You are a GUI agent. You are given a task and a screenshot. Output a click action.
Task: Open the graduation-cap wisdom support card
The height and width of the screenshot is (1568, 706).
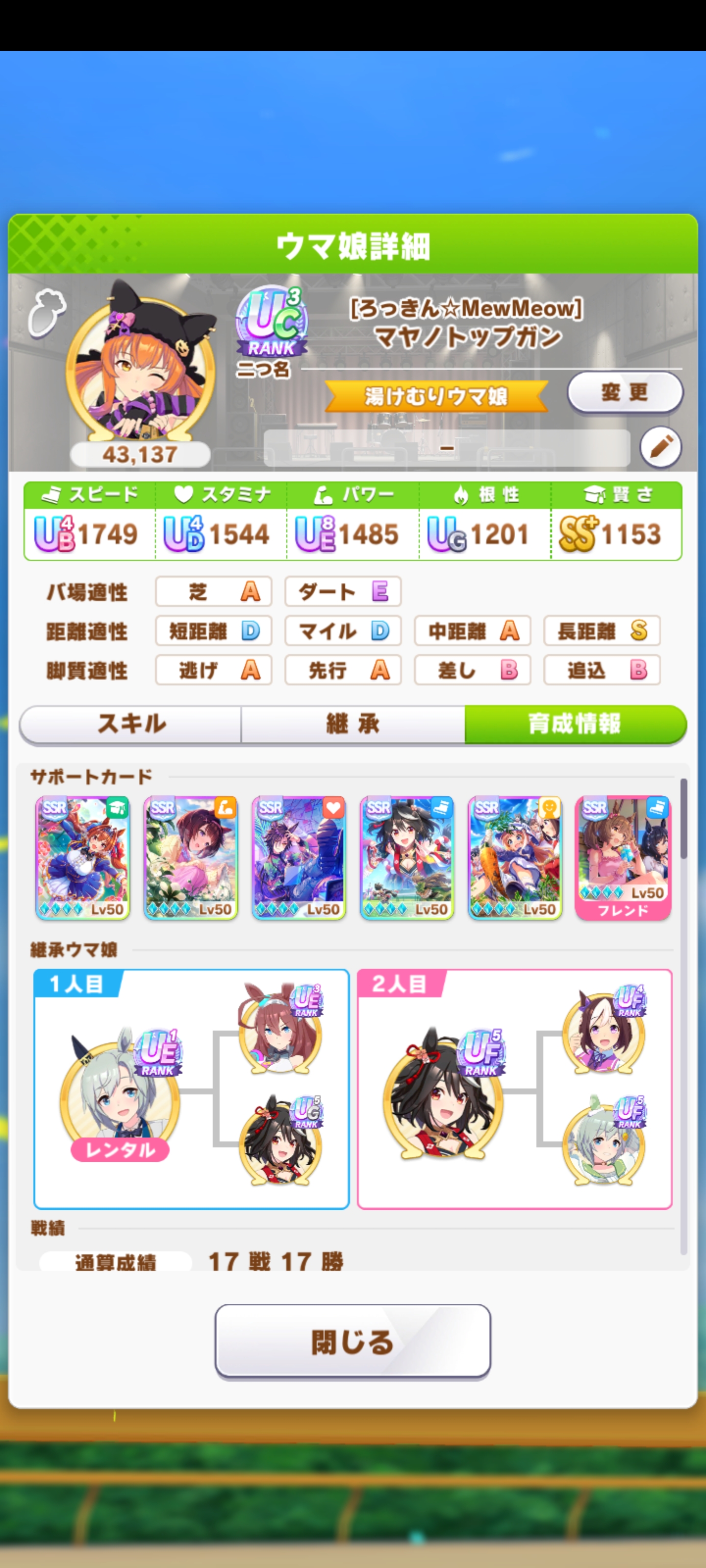click(x=83, y=857)
